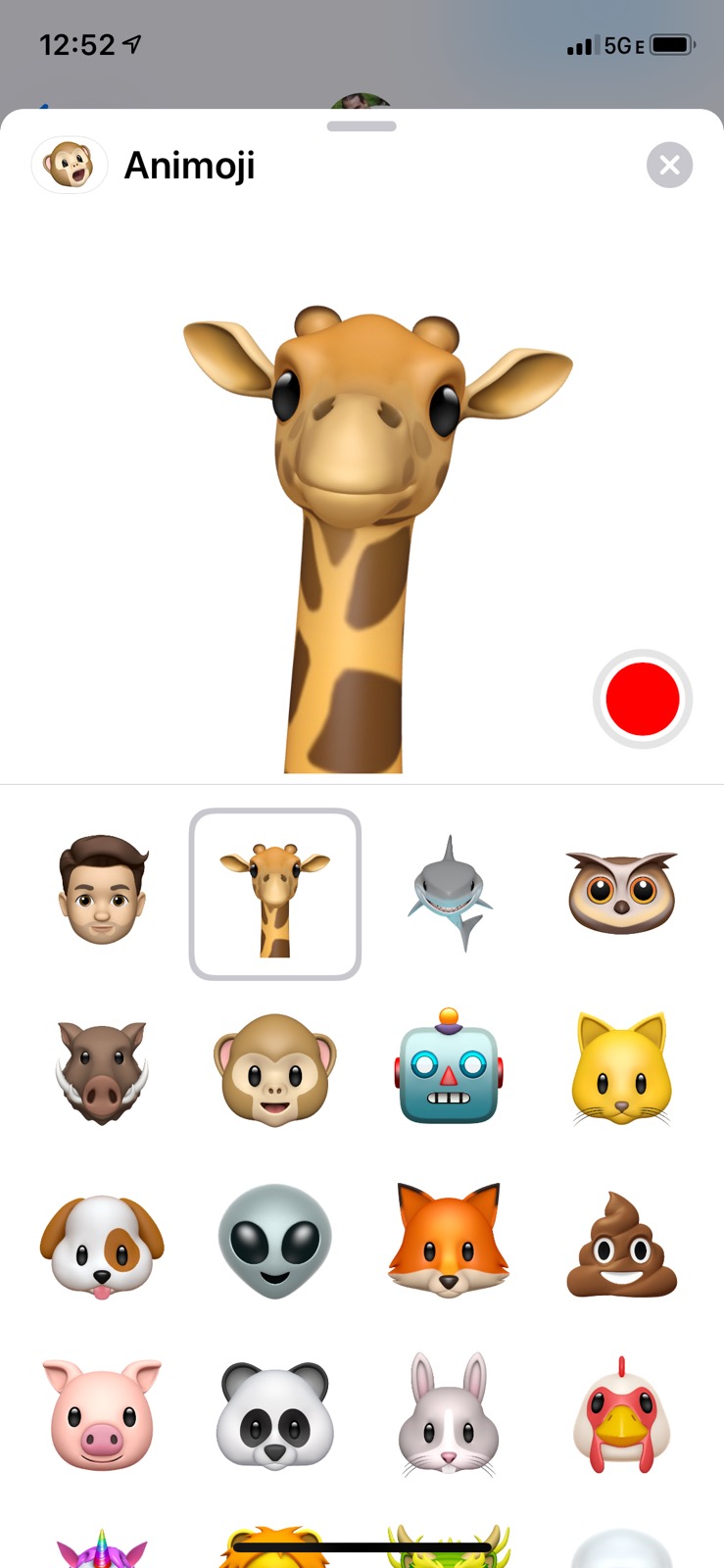The width and height of the screenshot is (724, 1568).
Task: Tap the selected giraffe Animoji tile
Action: tap(275, 894)
